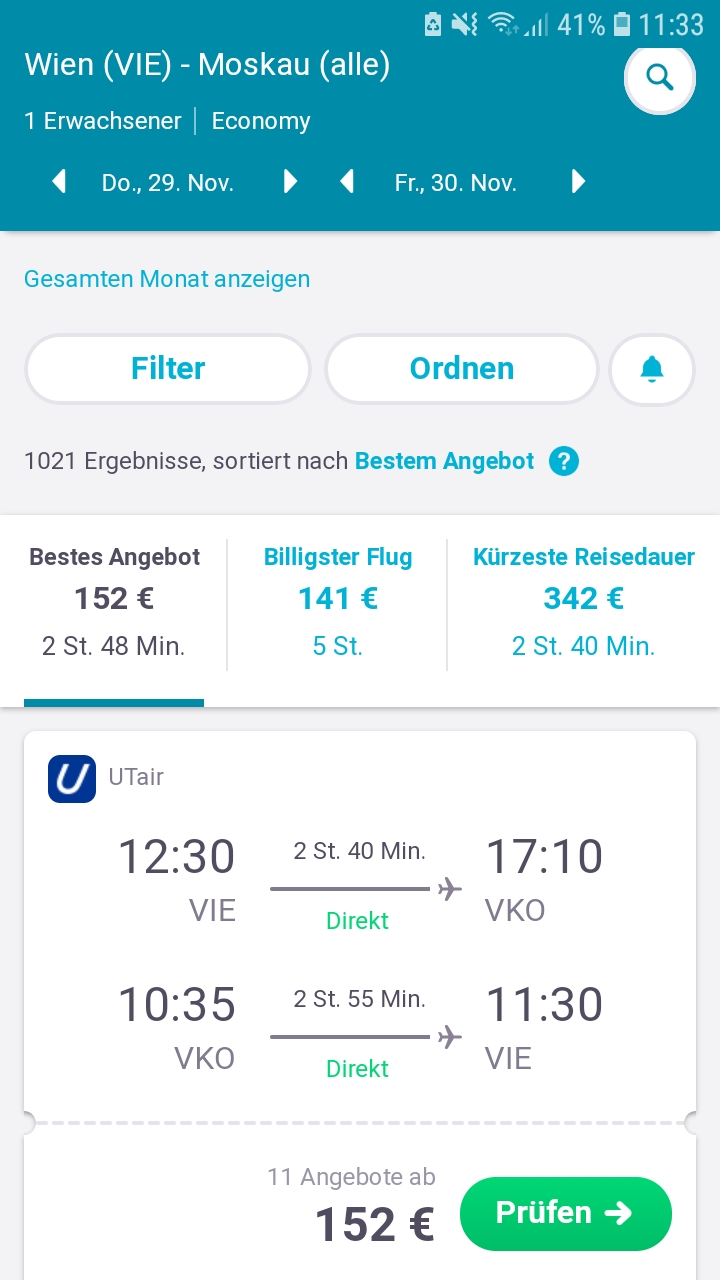This screenshot has height=1280, width=720.
Task: Tap the Prüfen button
Action: 565,1214
